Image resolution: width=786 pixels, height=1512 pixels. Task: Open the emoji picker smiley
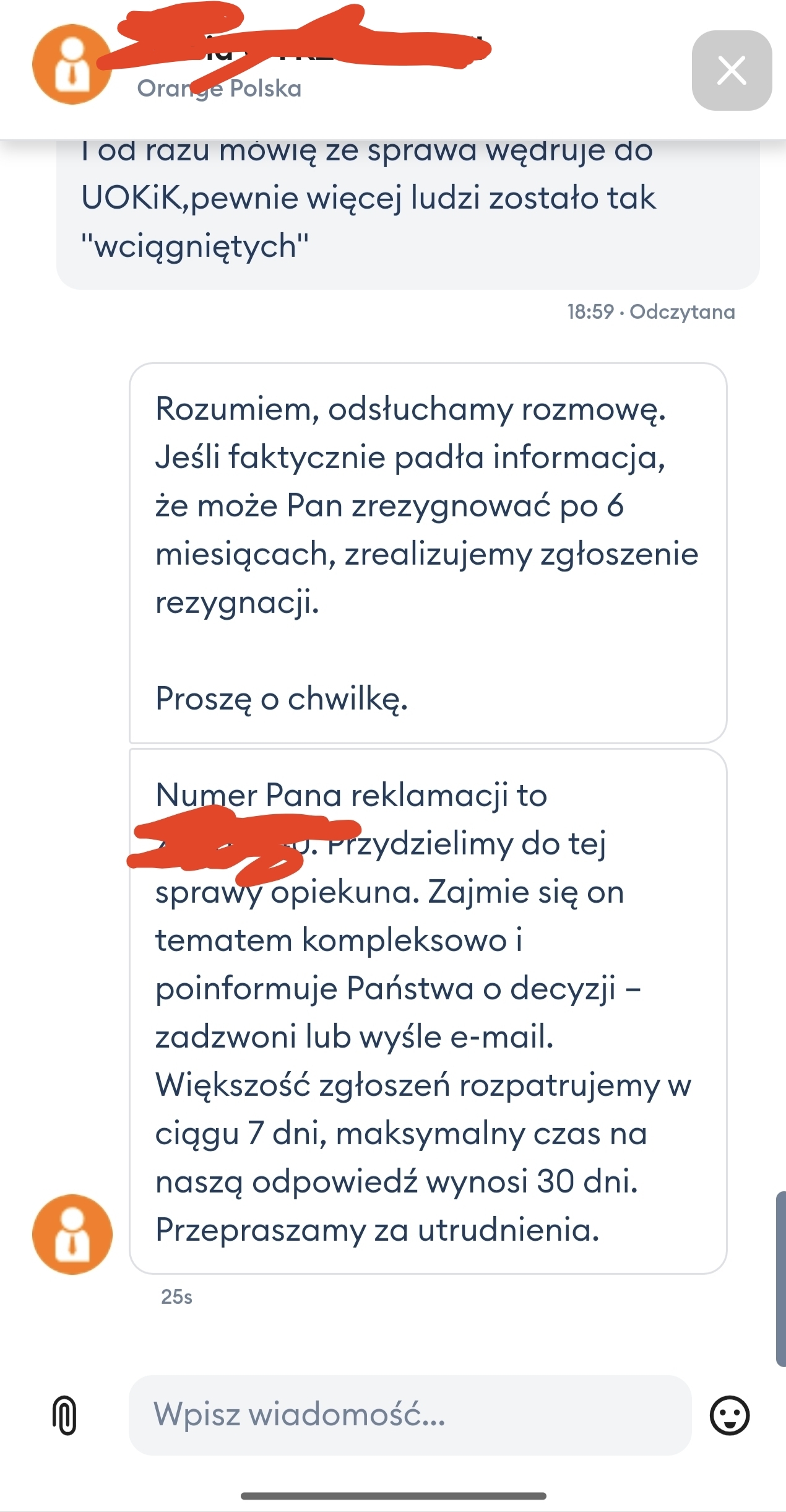(x=730, y=1415)
